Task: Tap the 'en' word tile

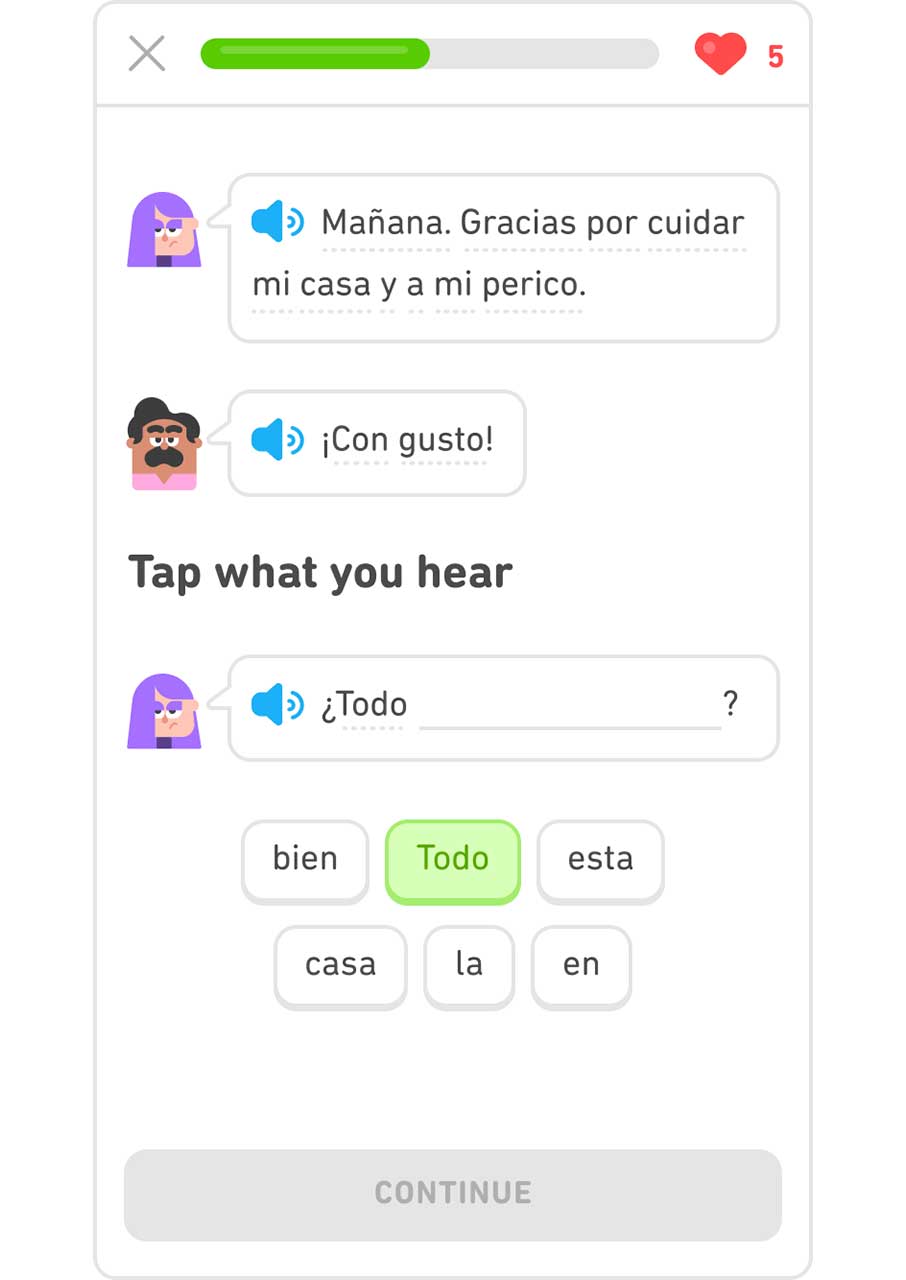Action: coord(581,964)
